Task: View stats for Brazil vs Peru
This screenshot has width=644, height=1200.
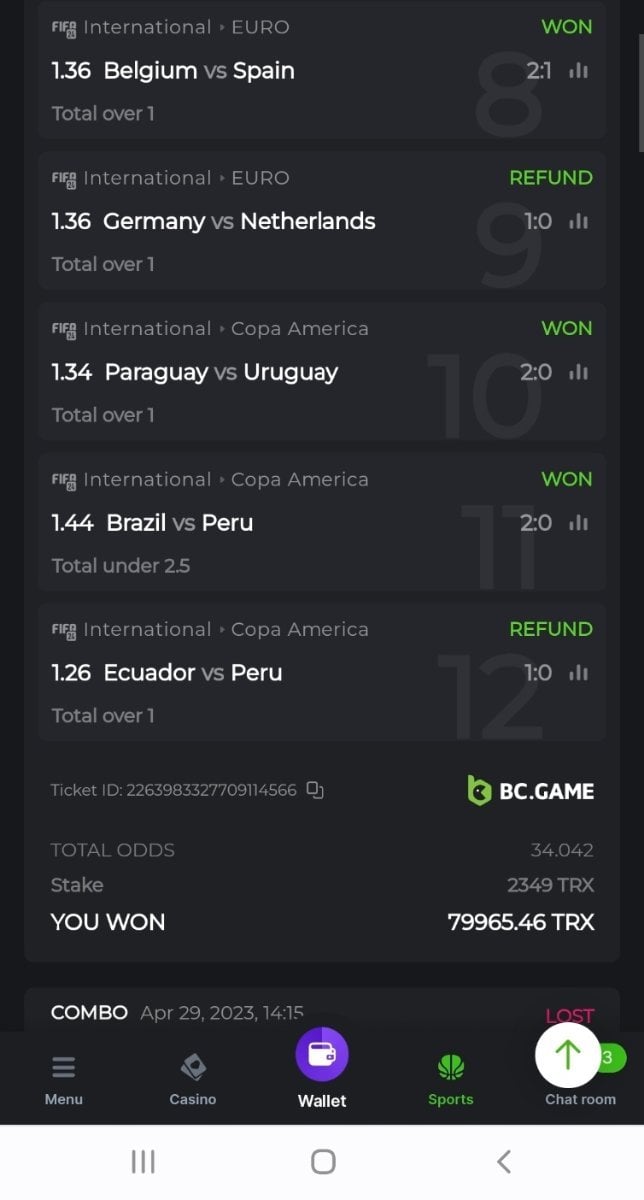Action: pos(578,523)
